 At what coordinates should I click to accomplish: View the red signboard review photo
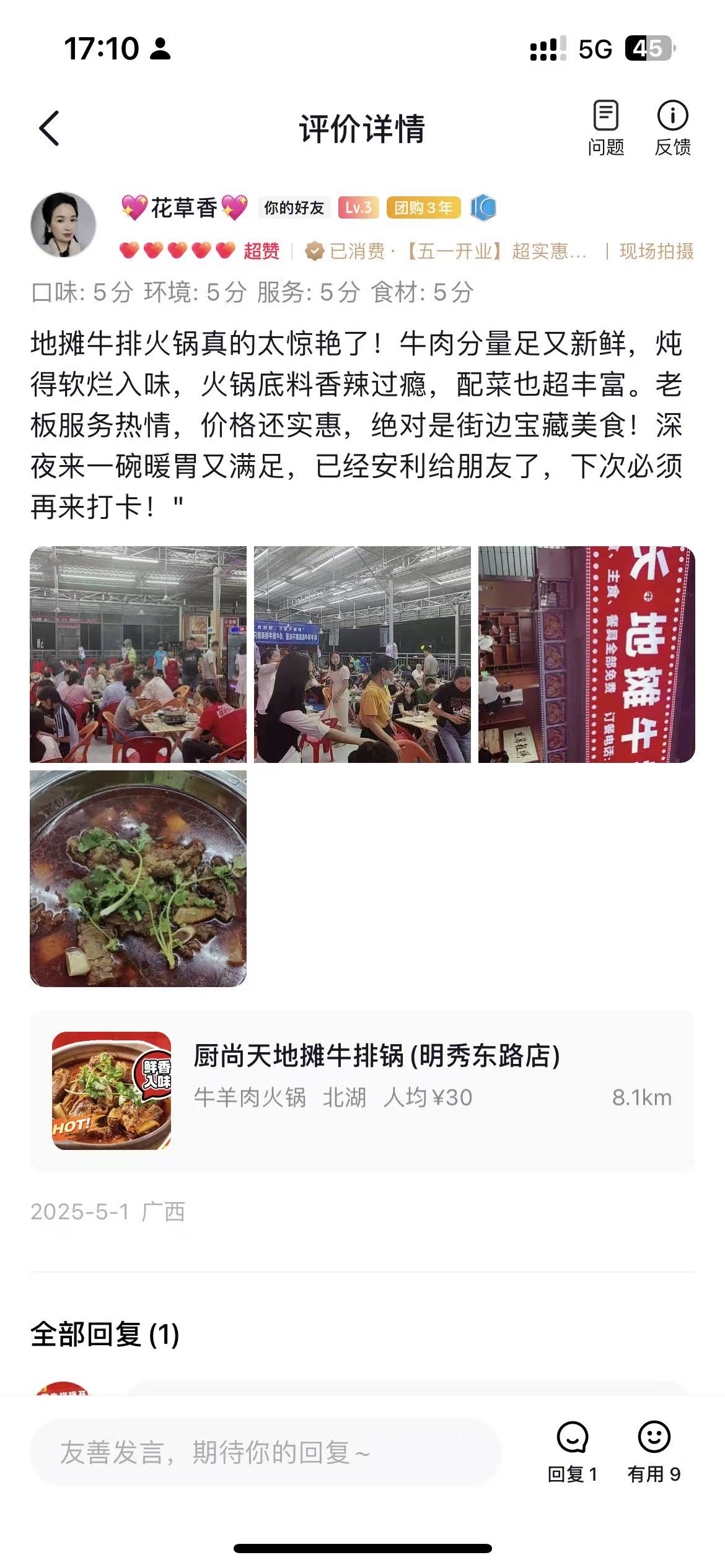[586, 654]
